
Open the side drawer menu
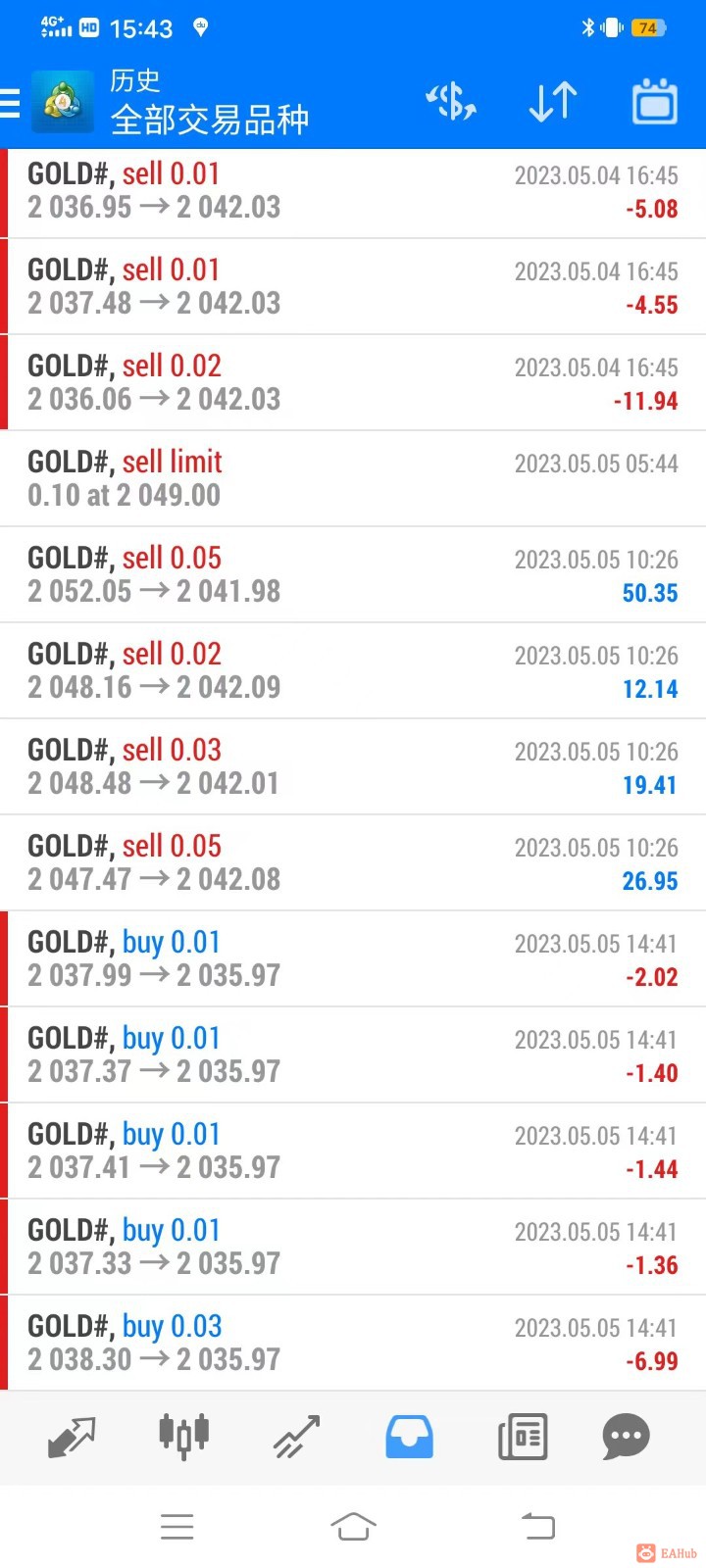tap(12, 103)
